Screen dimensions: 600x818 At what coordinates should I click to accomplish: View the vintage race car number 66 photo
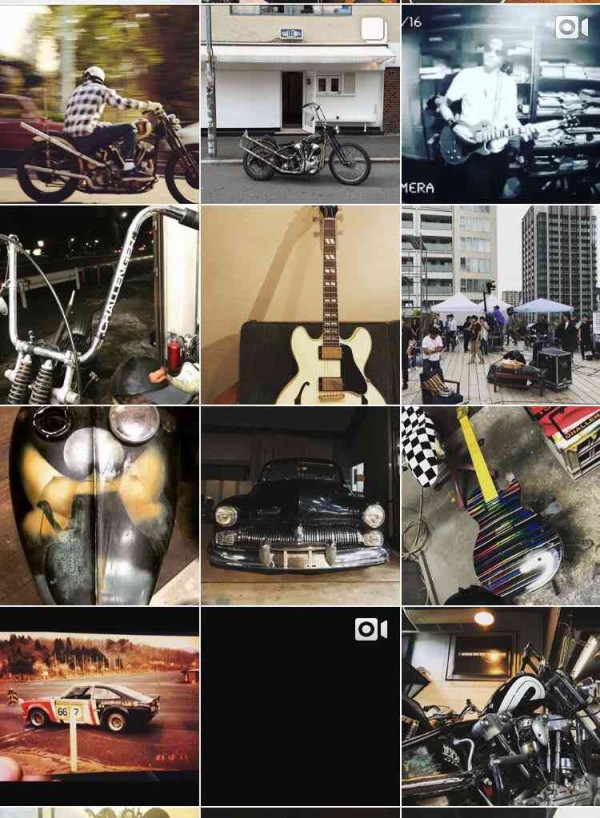[99, 706]
